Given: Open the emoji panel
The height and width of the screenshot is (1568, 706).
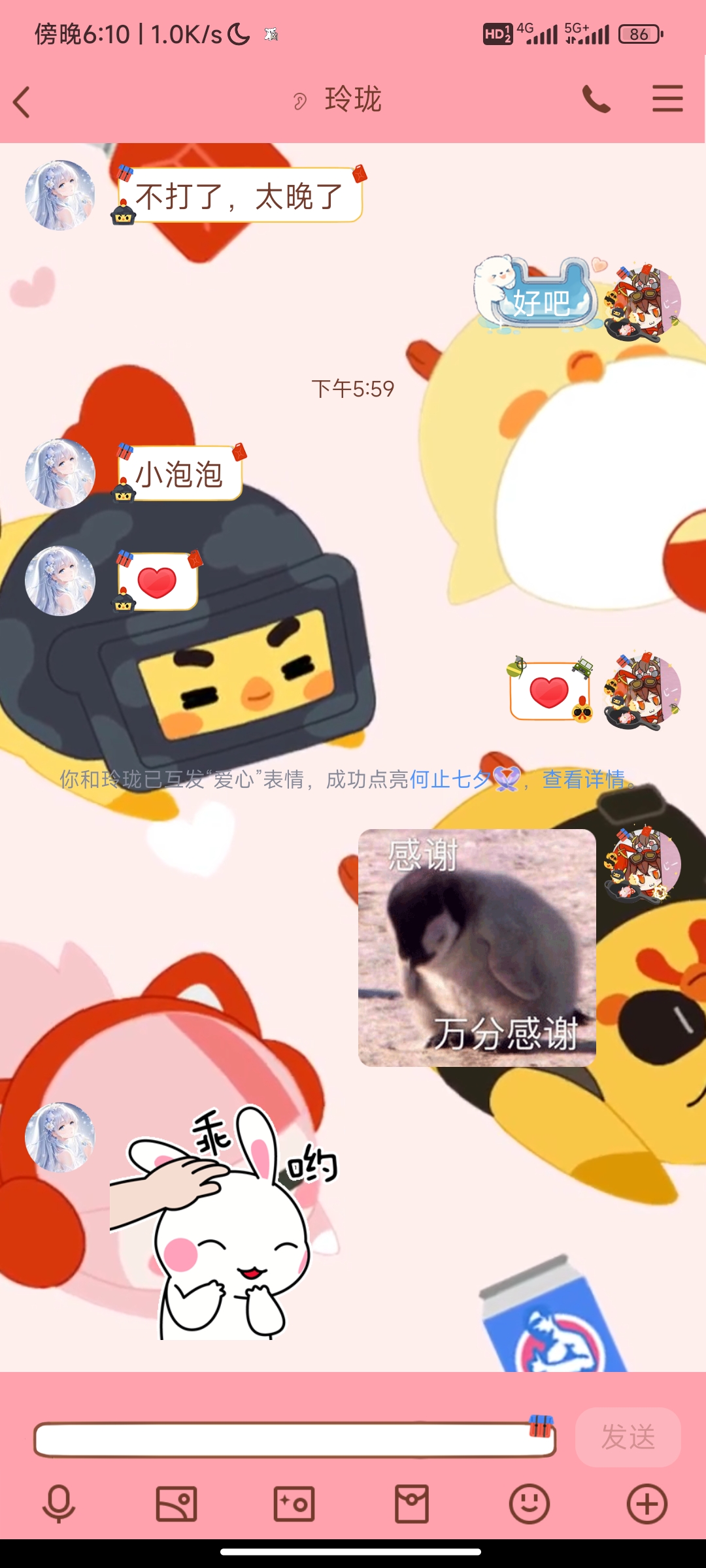Looking at the screenshot, I should pos(529,1504).
